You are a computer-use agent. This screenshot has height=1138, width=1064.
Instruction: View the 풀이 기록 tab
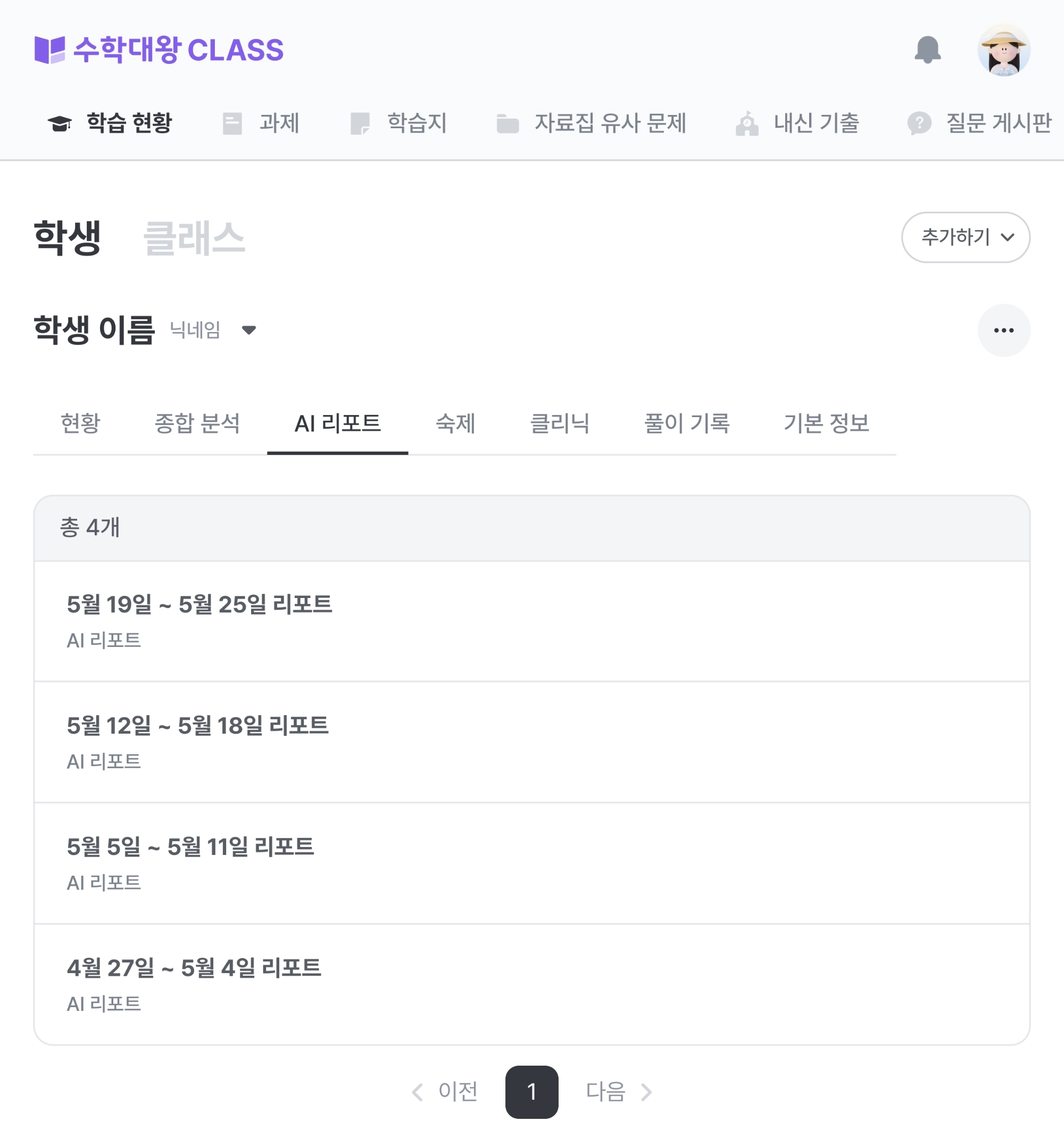(x=687, y=423)
